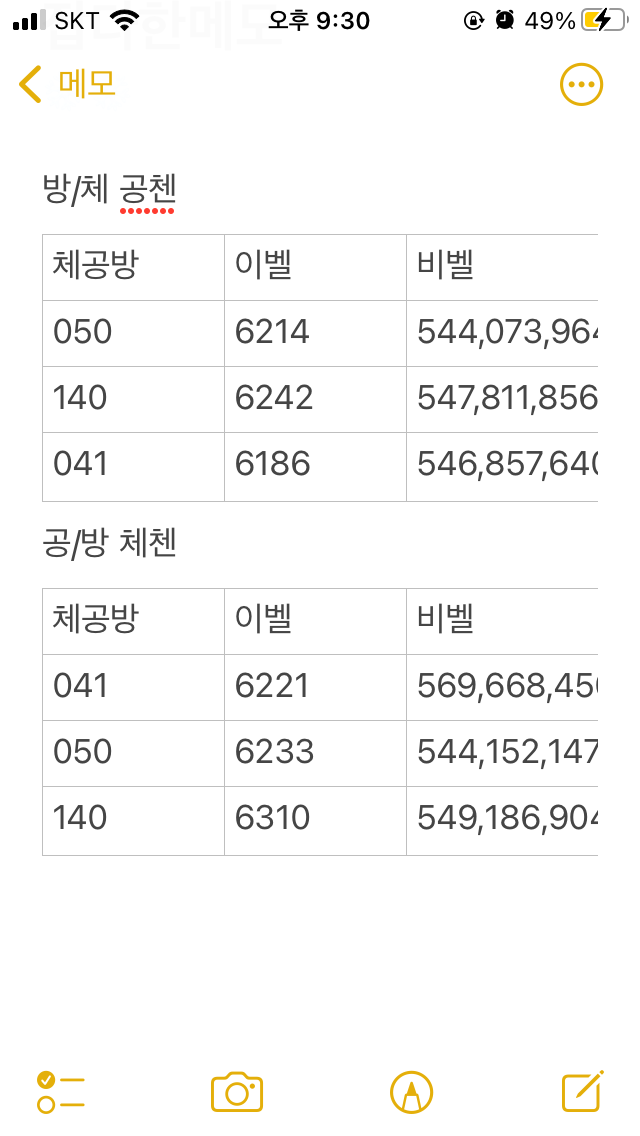Open the camera attachment option
The height and width of the screenshot is (1136, 640).
(x=237, y=1092)
